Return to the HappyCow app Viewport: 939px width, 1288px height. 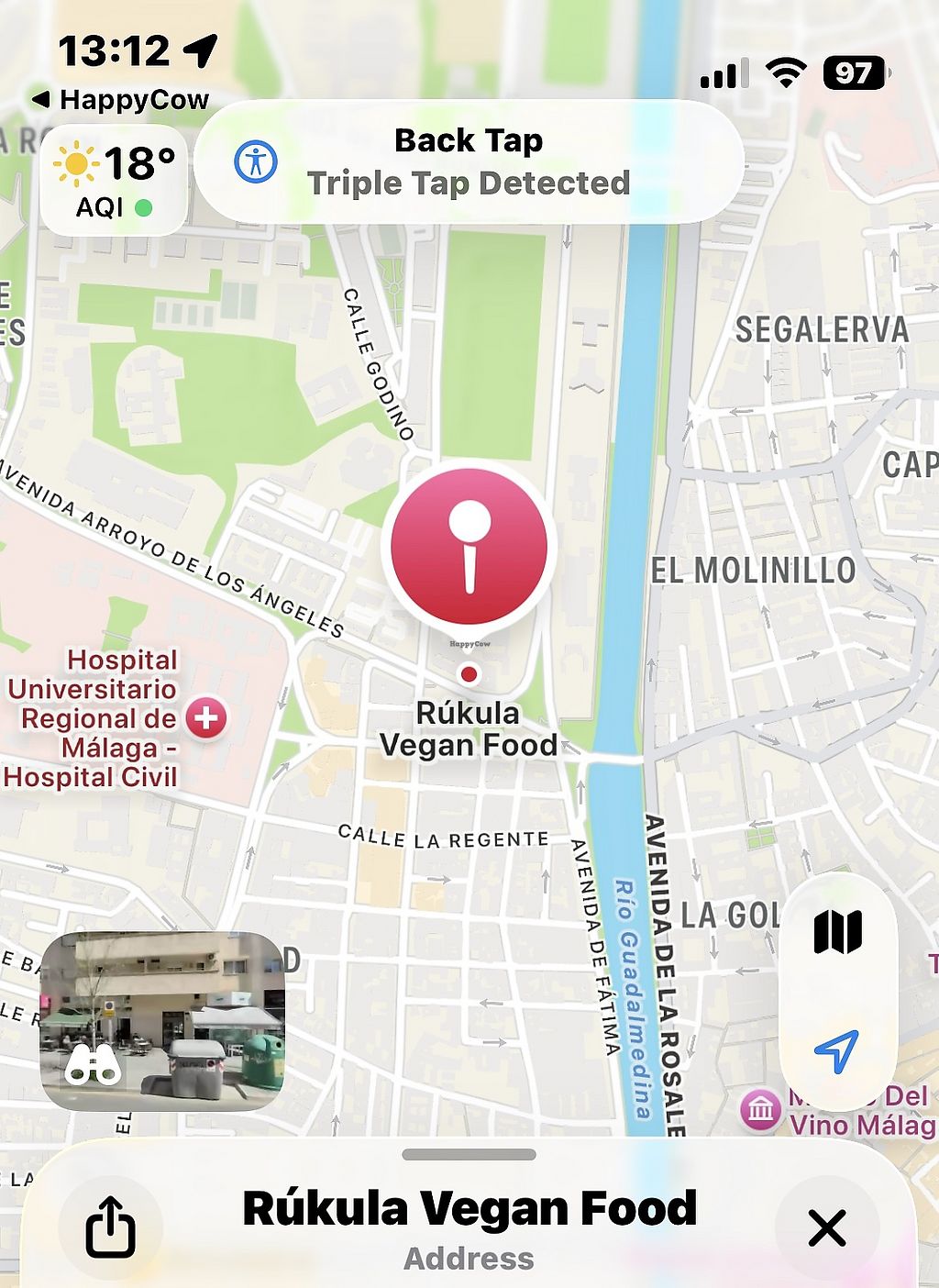[x=120, y=100]
